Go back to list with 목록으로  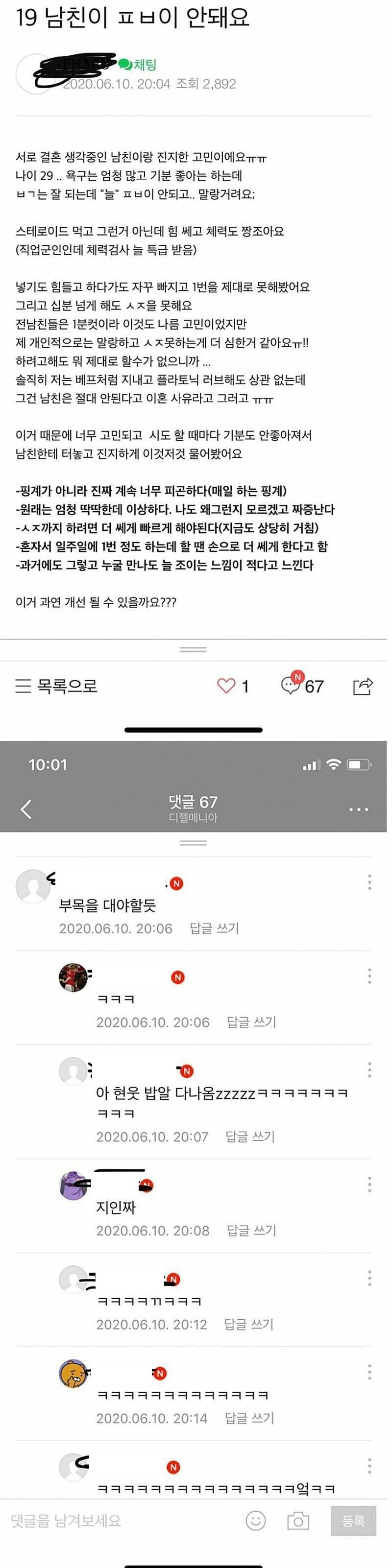57,686
